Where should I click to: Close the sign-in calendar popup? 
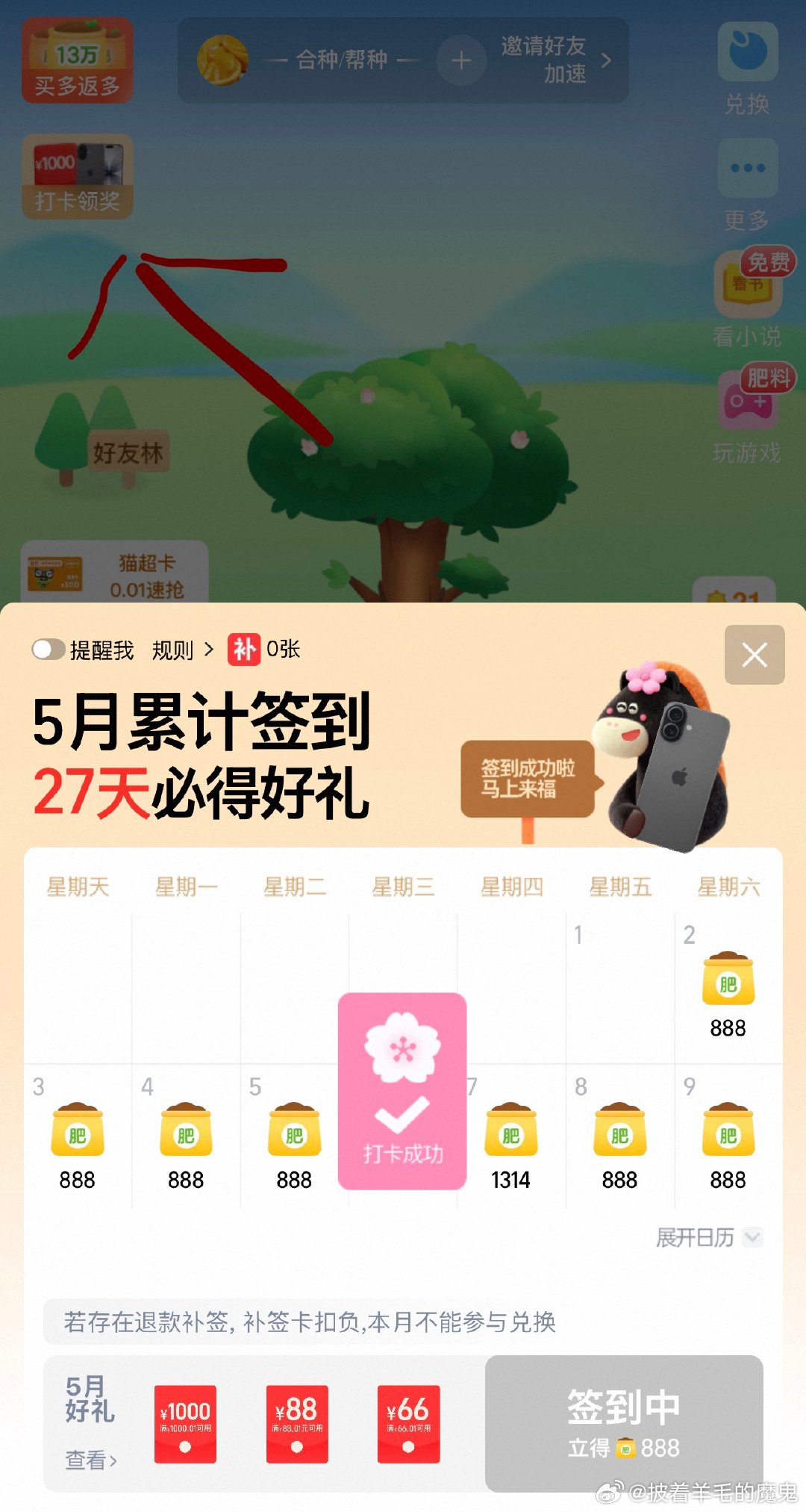tap(755, 655)
